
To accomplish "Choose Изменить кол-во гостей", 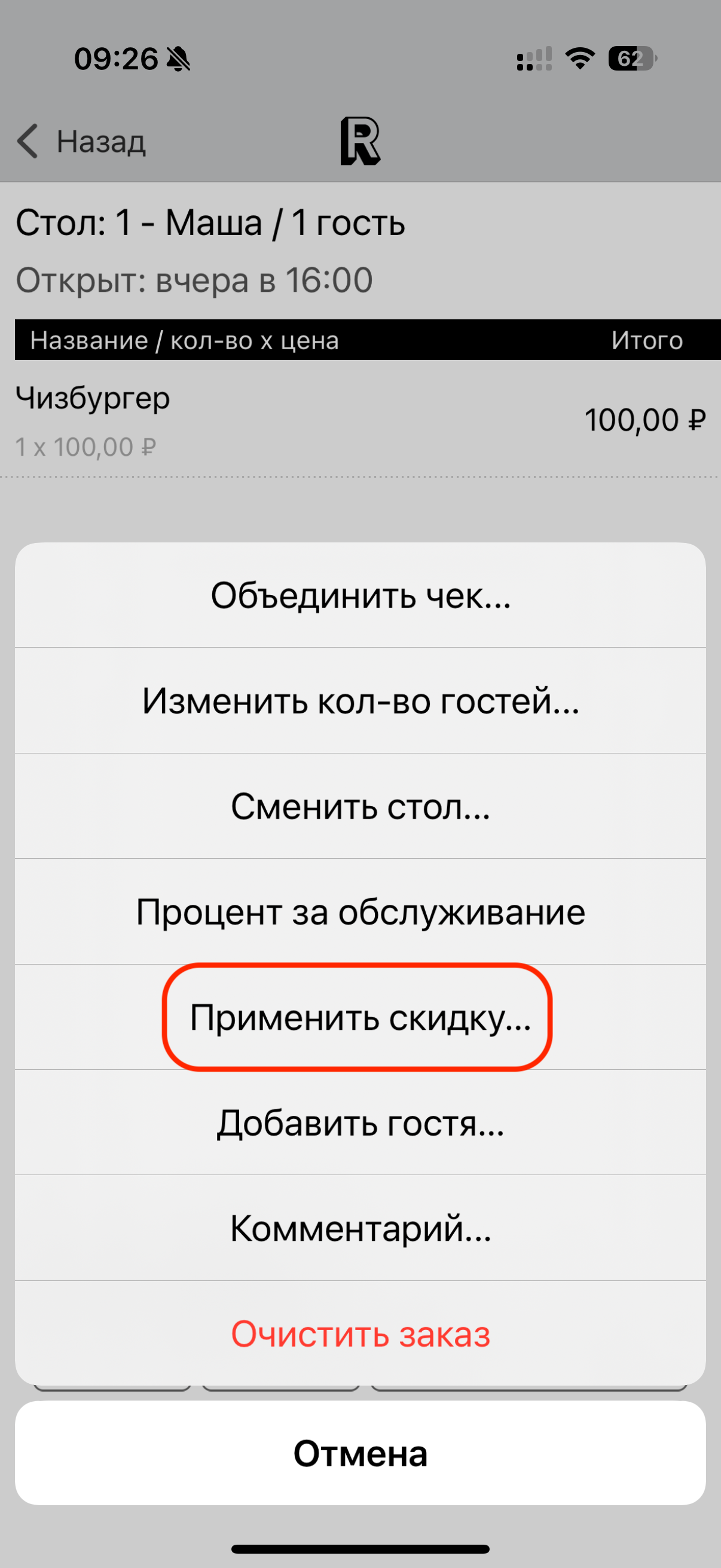I will click(360, 701).
